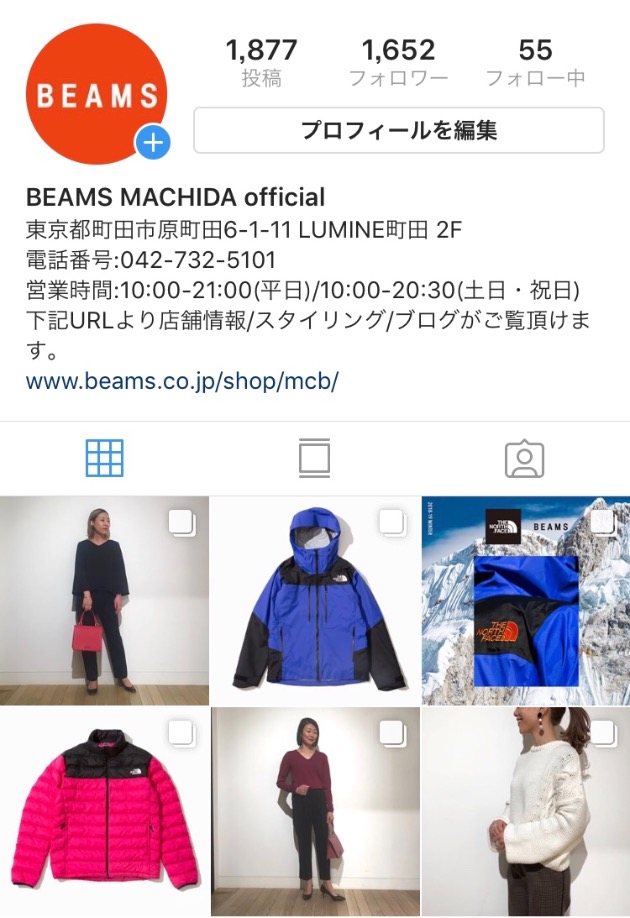This screenshot has width=630, height=918.
Task: Open the www.beams.co.jp/shop/mcb/ link
Action: 182,381
